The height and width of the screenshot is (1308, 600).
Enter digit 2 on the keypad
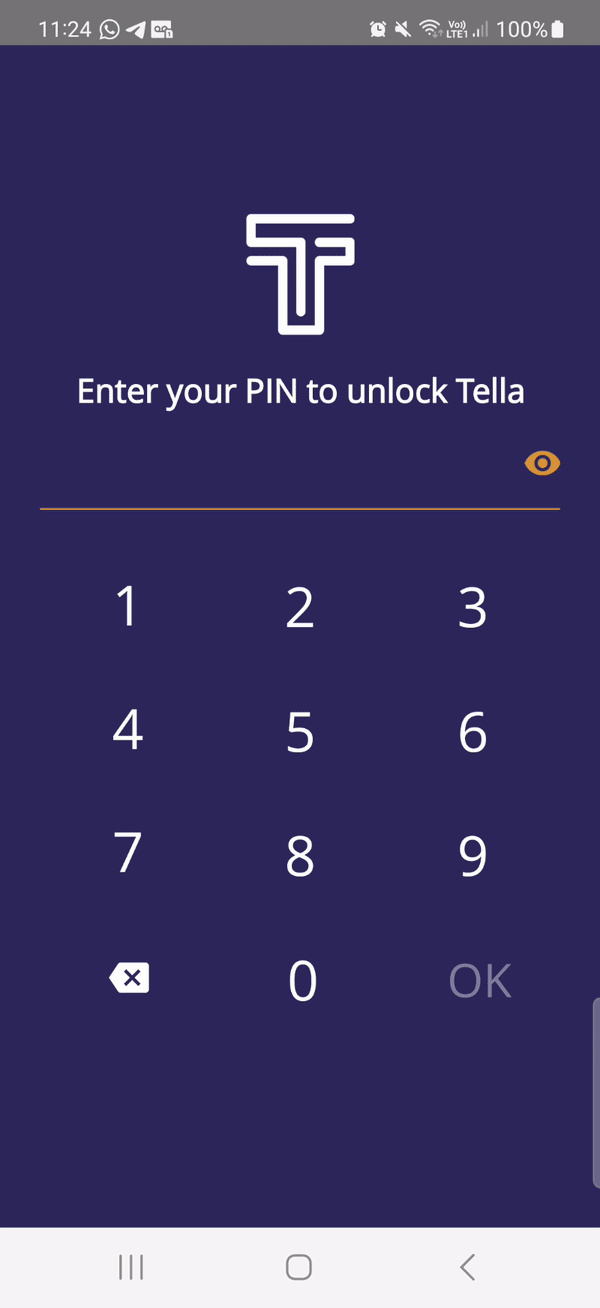pyautogui.click(x=300, y=607)
